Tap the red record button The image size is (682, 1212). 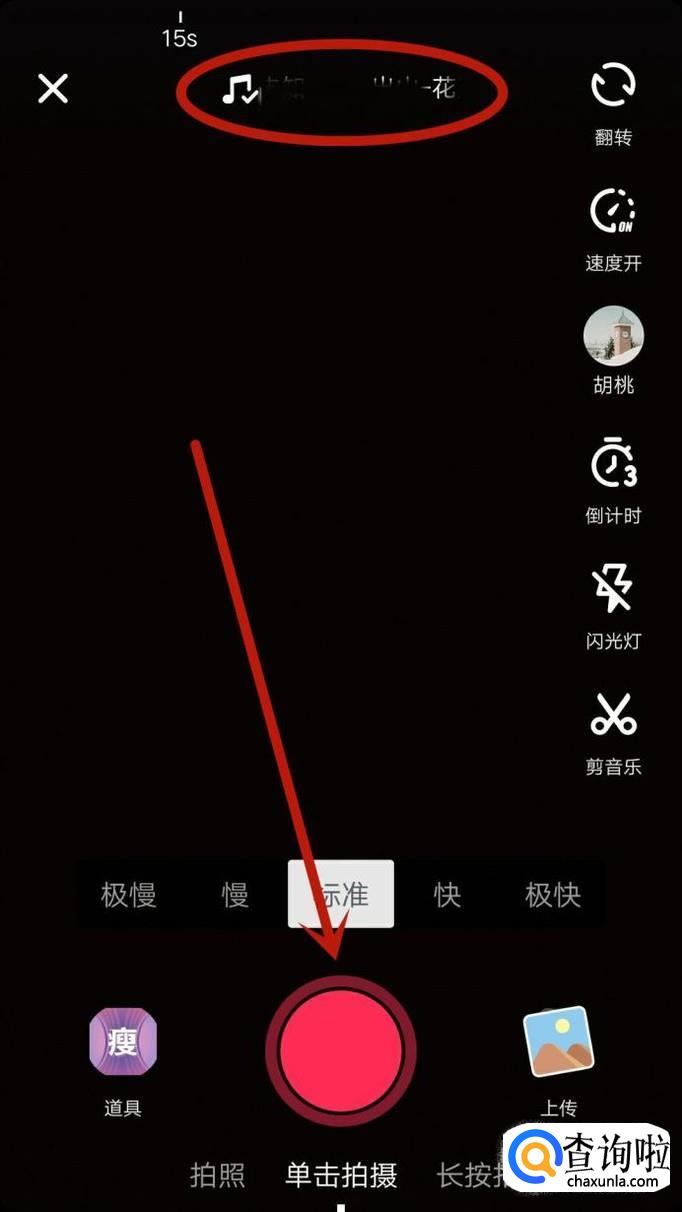tap(341, 1051)
